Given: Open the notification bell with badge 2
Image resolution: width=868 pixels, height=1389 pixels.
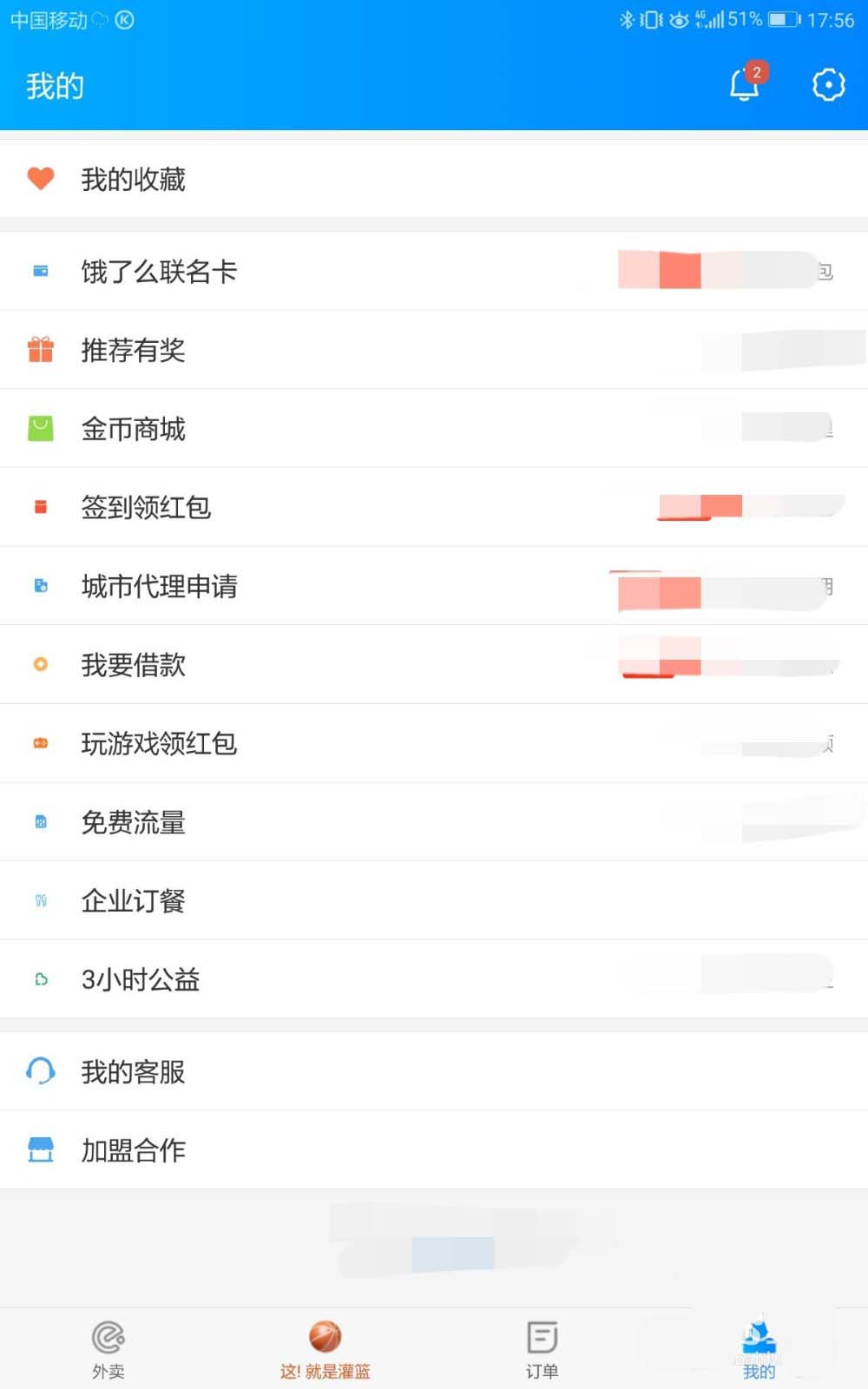Looking at the screenshot, I should point(744,85).
